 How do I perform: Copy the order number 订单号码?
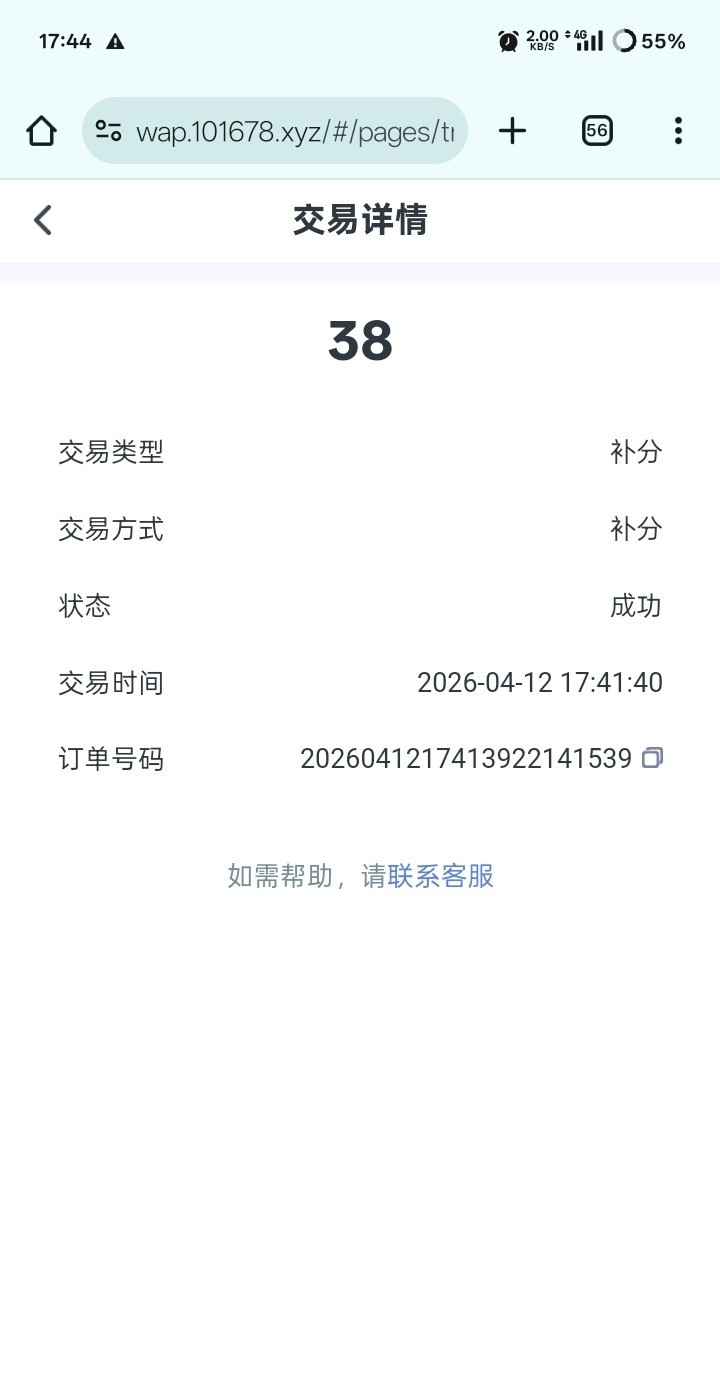(652, 758)
